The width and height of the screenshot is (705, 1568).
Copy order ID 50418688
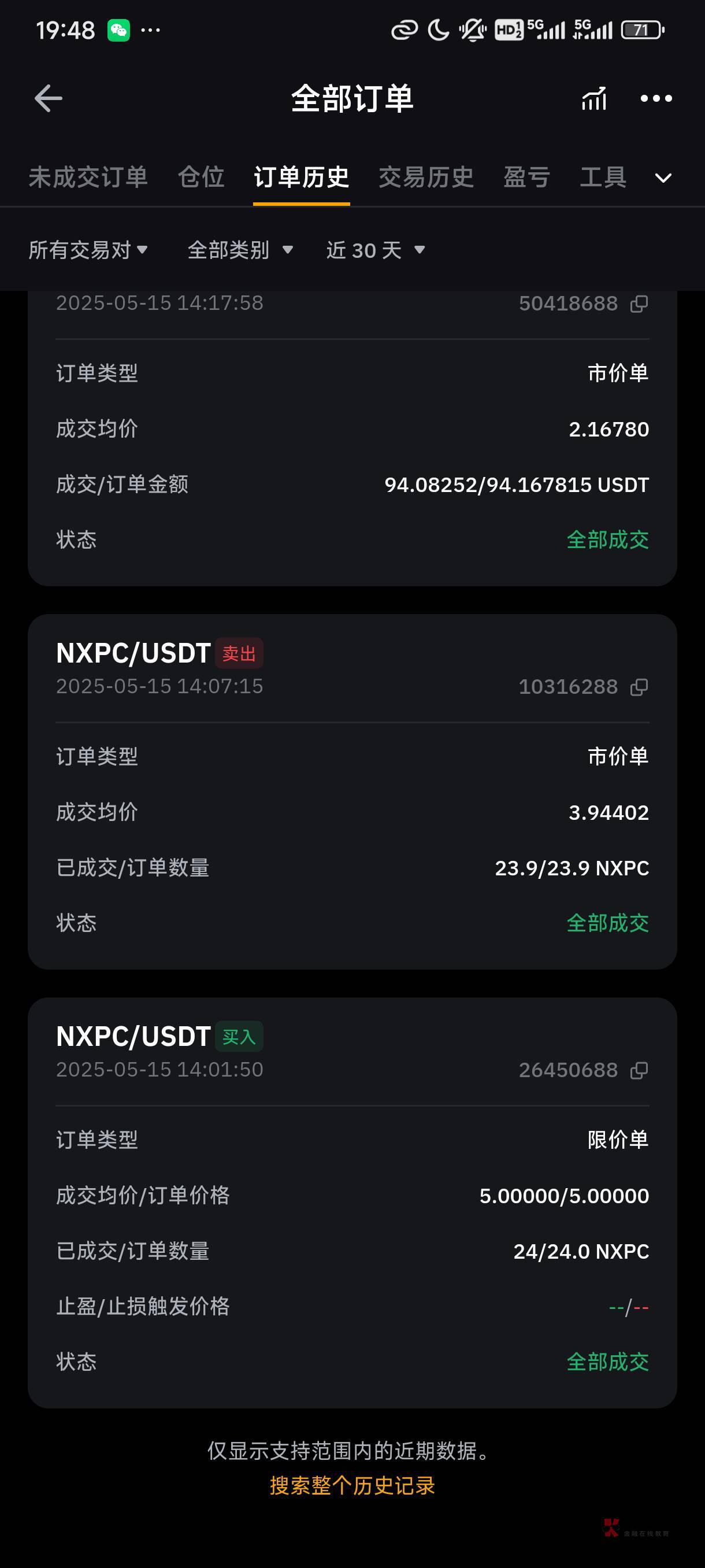(639, 304)
